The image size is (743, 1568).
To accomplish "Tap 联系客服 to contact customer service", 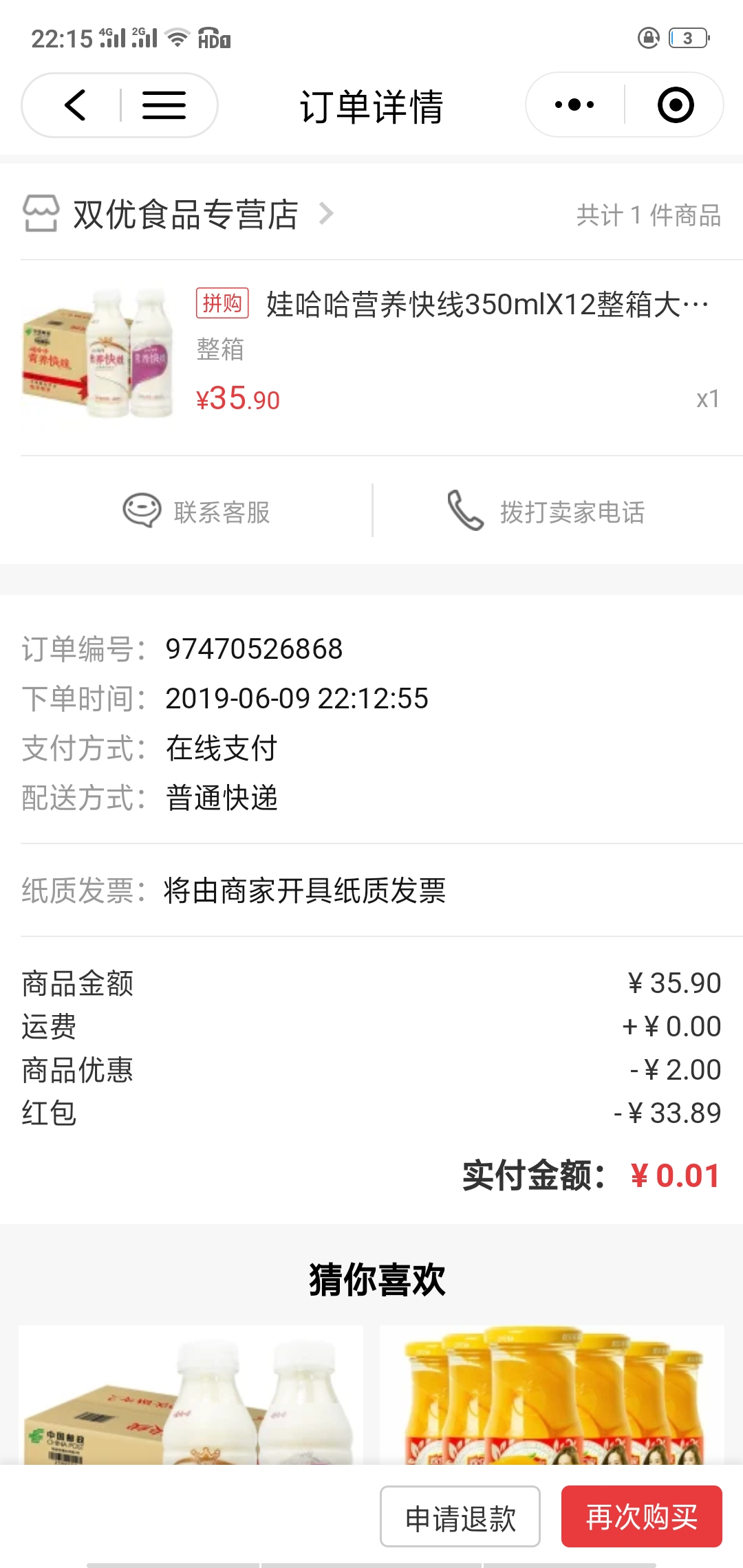I will point(197,512).
